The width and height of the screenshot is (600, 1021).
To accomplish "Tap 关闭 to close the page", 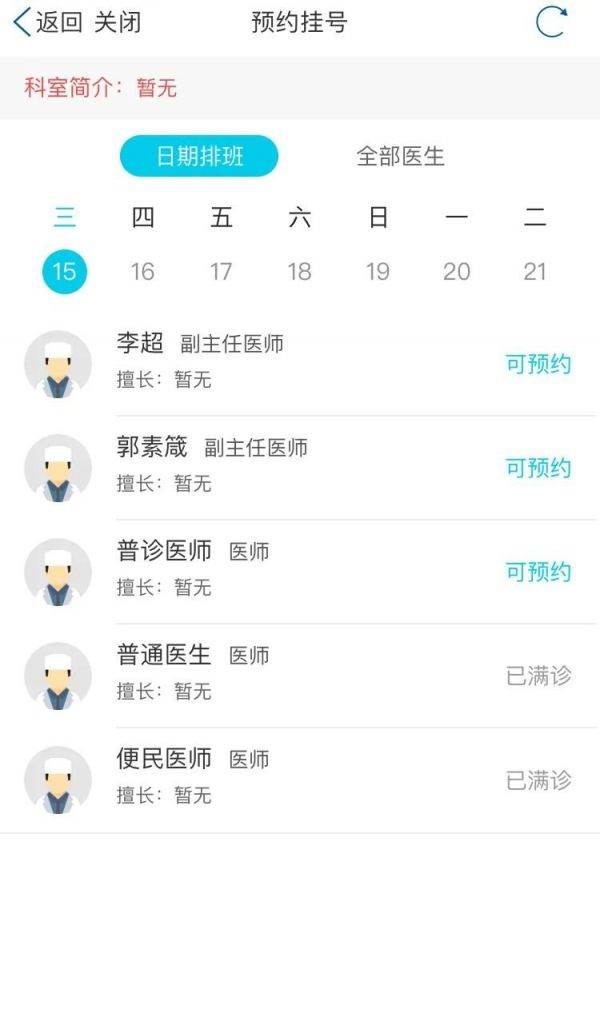I will (117, 23).
